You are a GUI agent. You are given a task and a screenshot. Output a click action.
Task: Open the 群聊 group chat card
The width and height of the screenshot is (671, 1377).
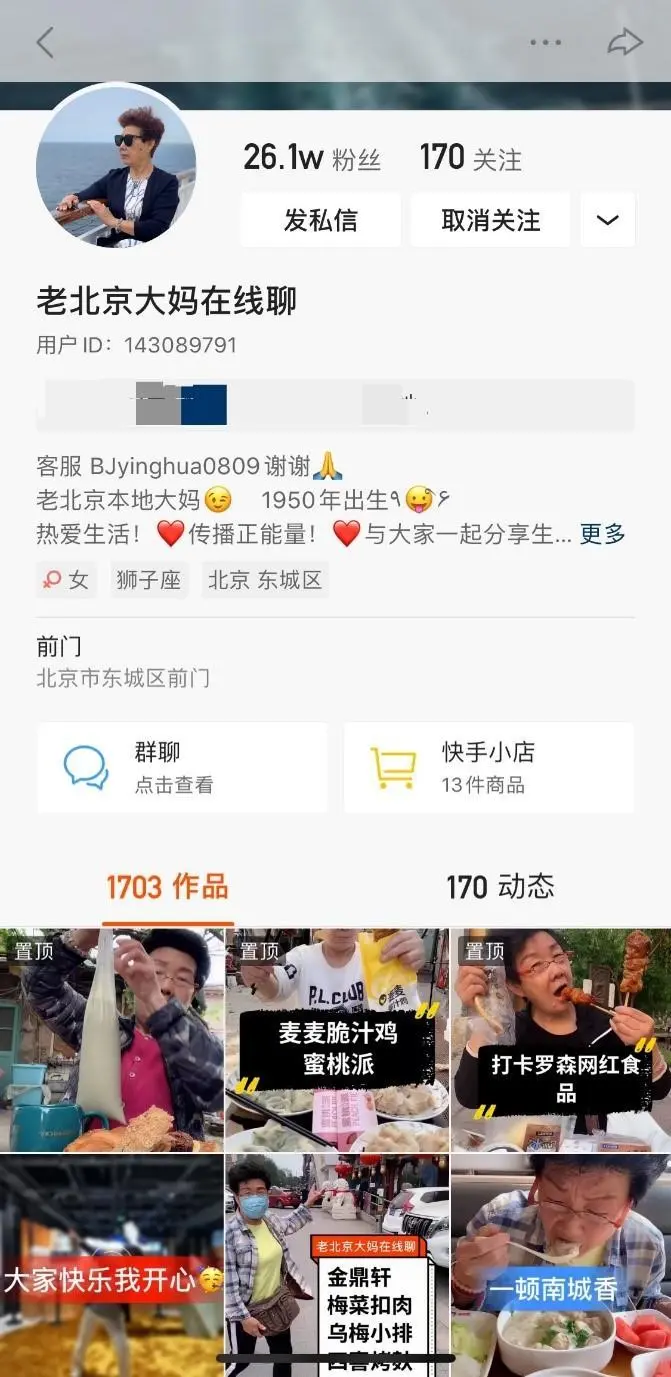point(183,767)
